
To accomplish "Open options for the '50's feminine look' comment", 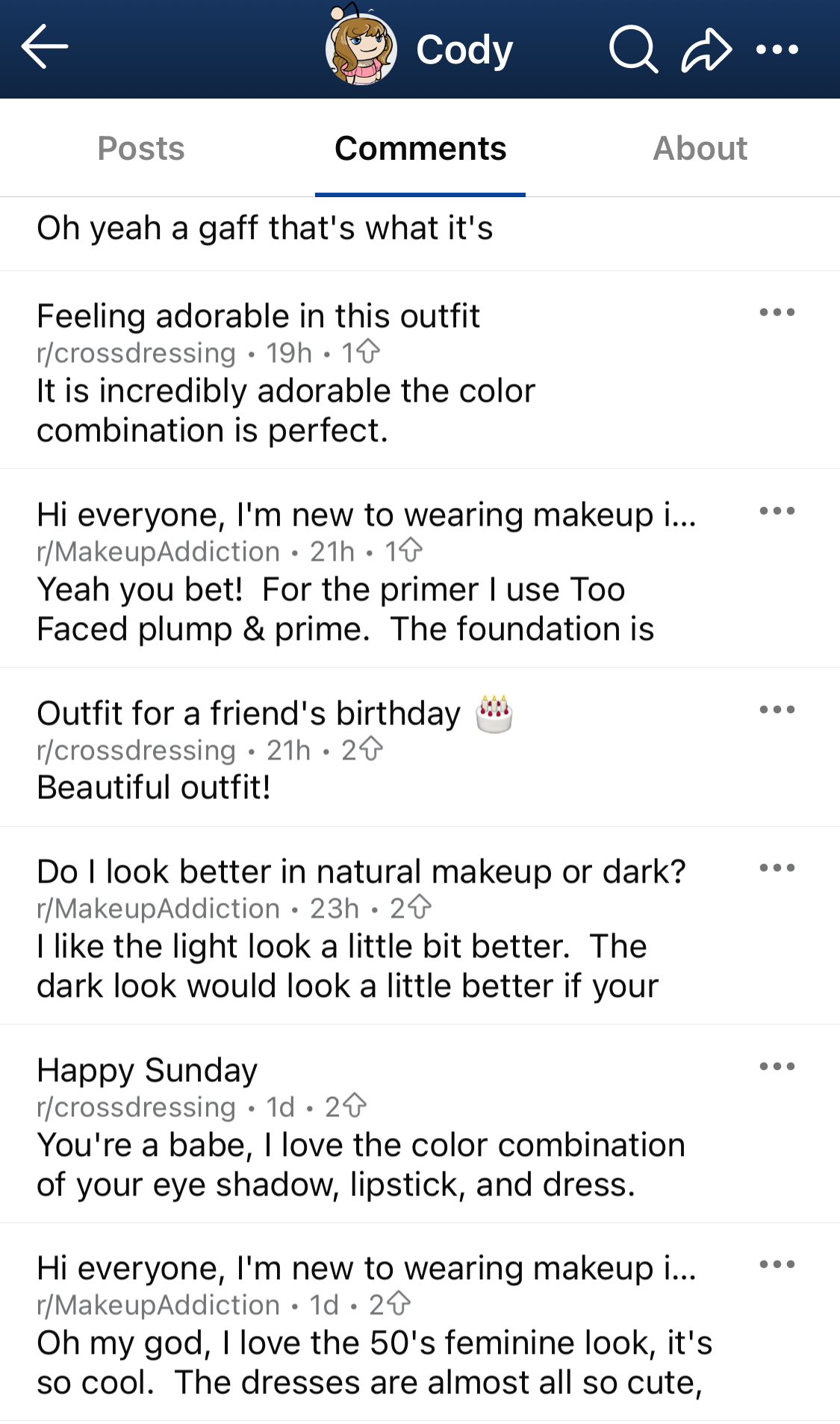I will click(777, 1264).
